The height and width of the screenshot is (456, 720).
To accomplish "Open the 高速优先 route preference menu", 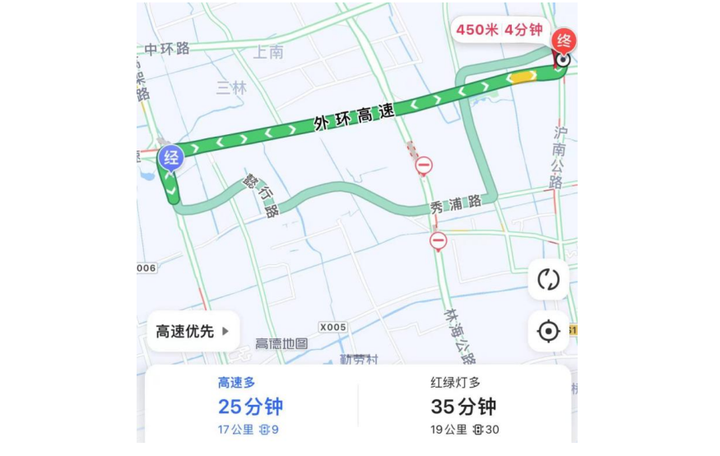I will pyautogui.click(x=191, y=331).
